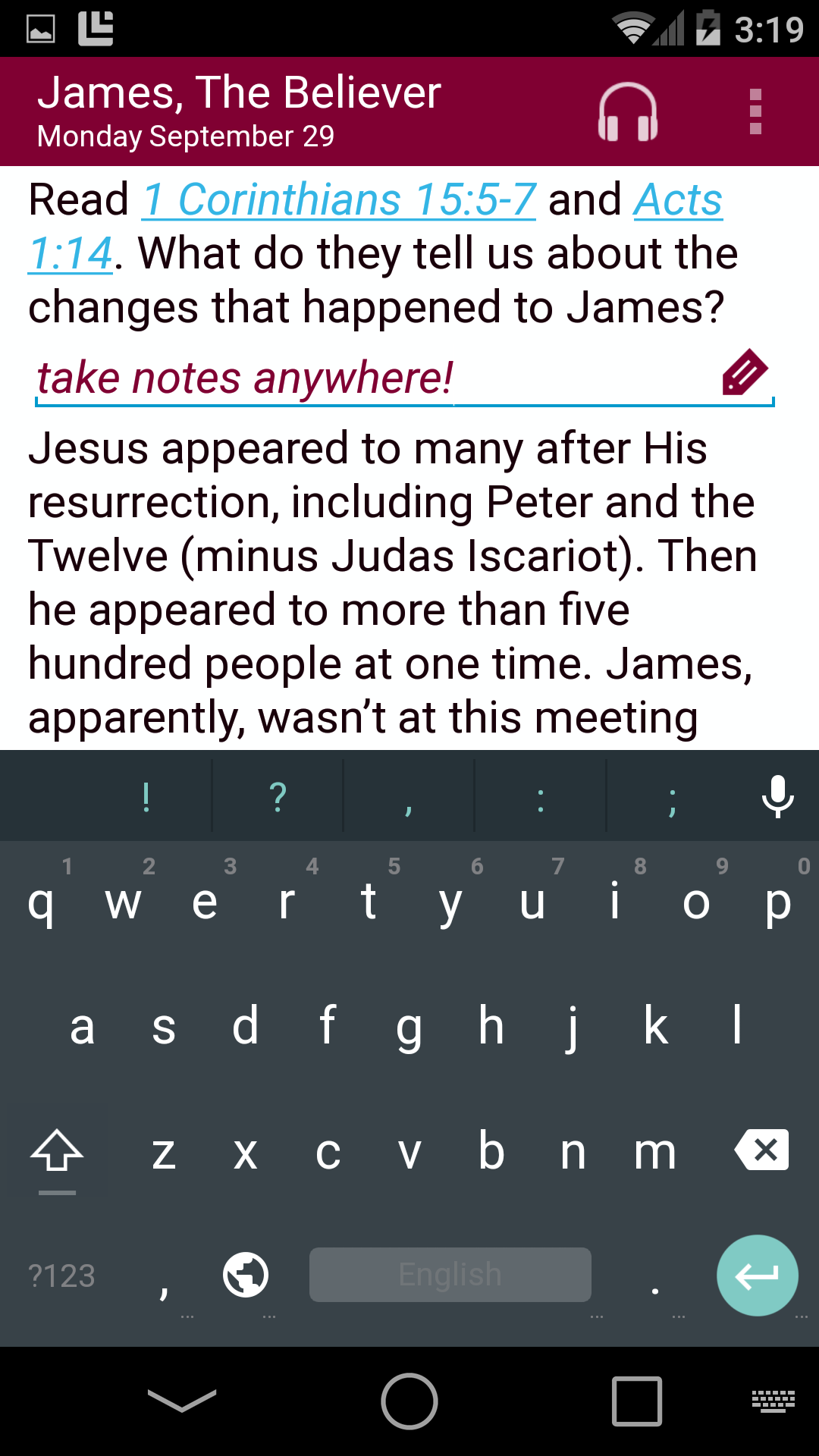Open the 1 Corinthians 15:5-7 link
The width and height of the screenshot is (819, 1456).
[x=339, y=199]
